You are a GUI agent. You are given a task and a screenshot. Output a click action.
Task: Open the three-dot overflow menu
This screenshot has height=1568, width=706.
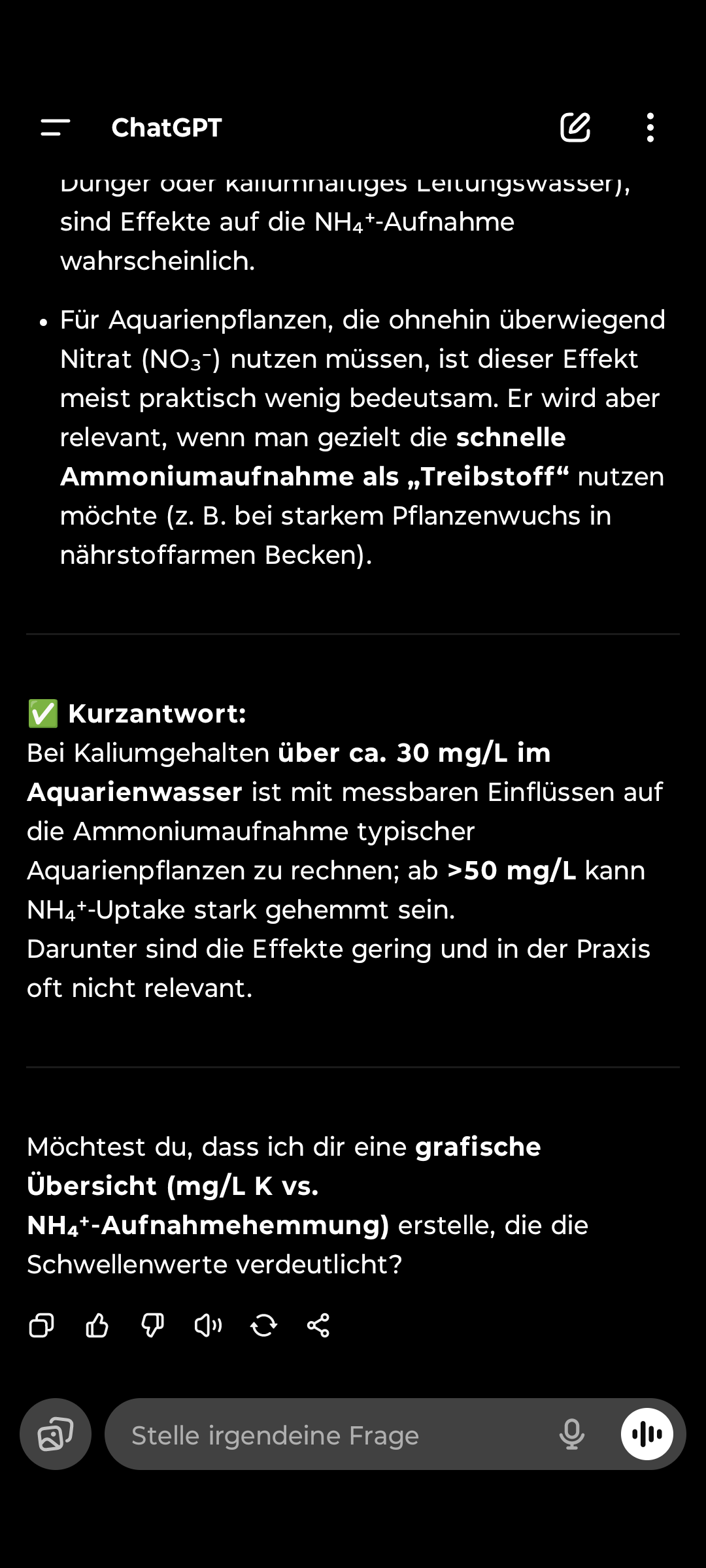click(x=650, y=127)
